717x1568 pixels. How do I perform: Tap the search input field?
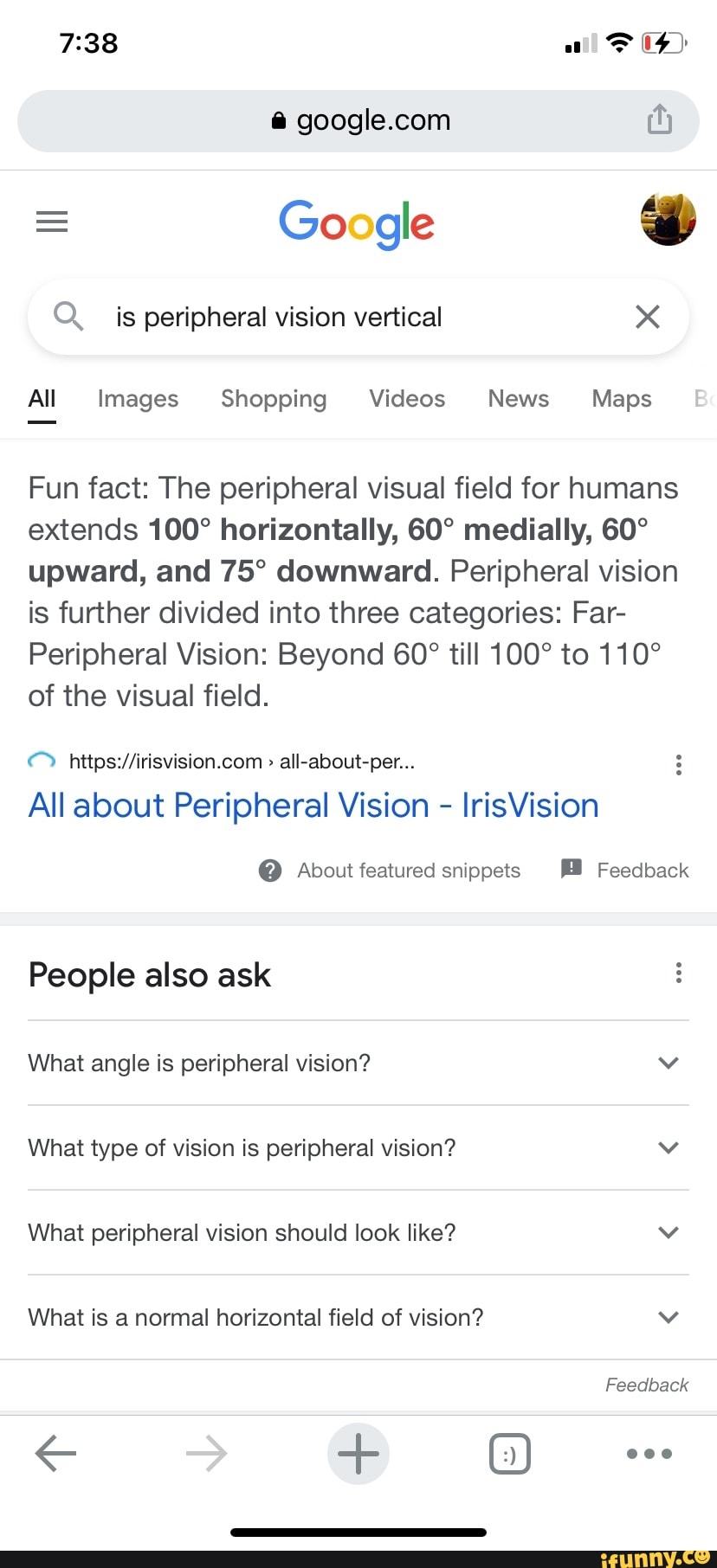(x=346, y=317)
